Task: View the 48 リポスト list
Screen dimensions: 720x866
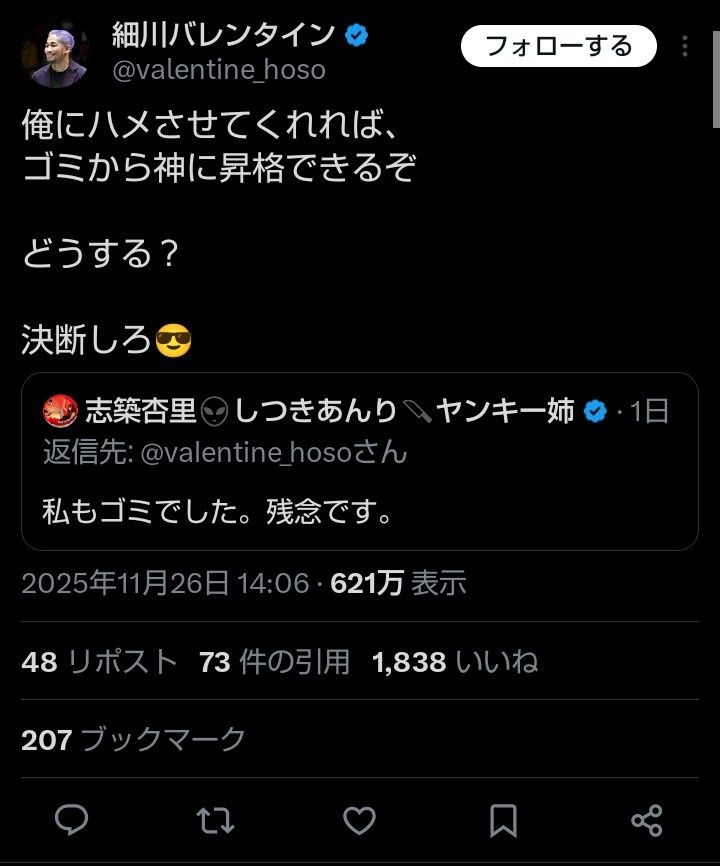Action: (99, 661)
